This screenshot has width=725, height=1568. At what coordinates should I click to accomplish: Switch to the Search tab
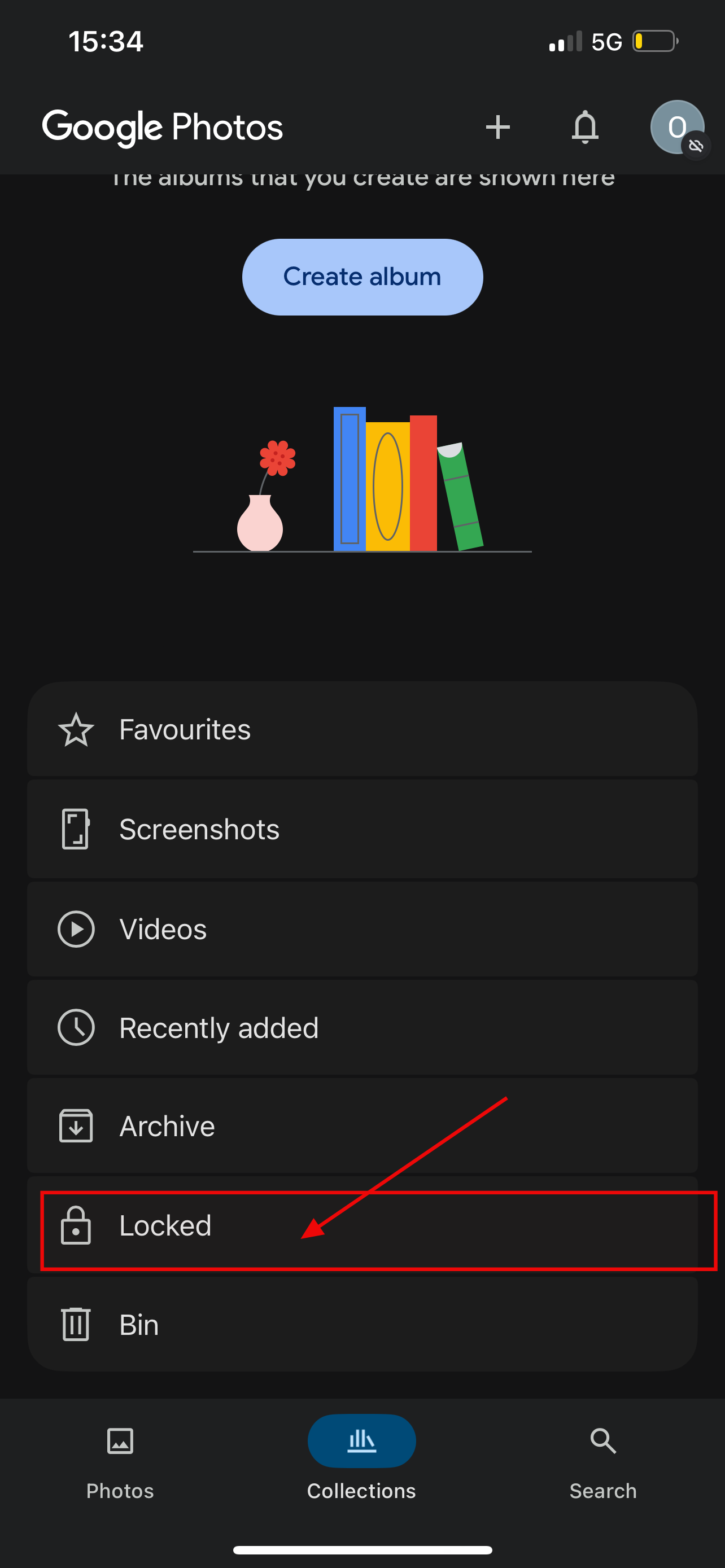coord(602,1462)
